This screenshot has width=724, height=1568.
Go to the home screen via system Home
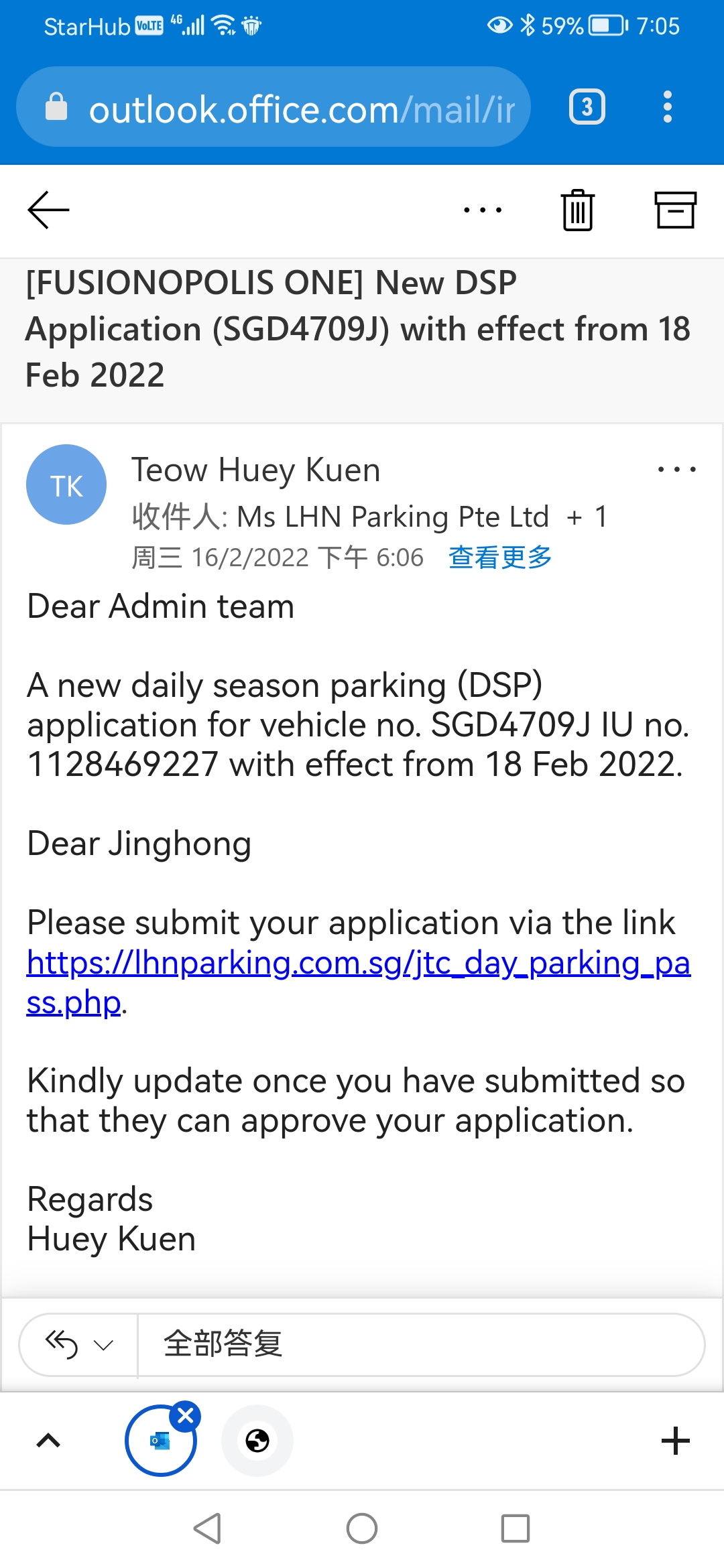pos(362,1528)
